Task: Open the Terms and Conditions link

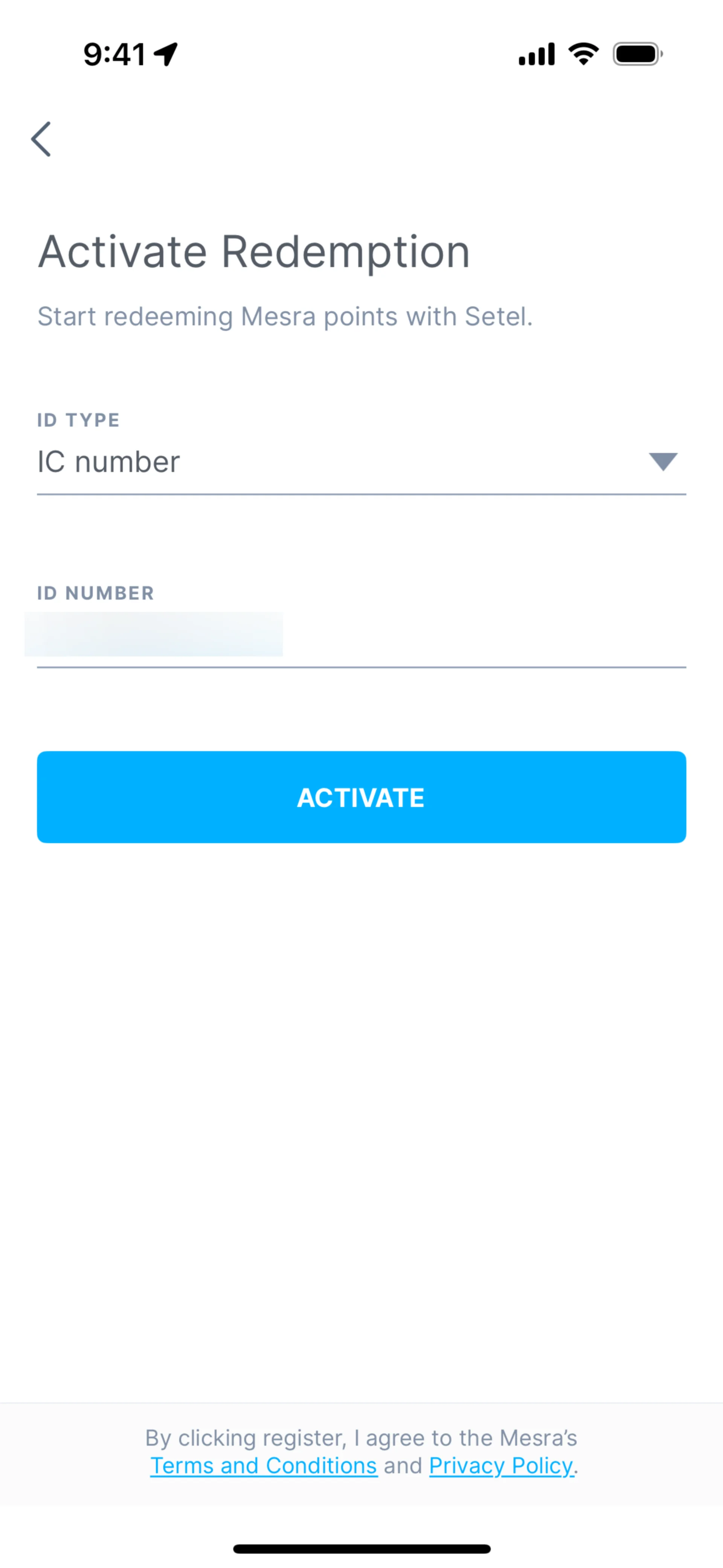Action: [264, 1466]
